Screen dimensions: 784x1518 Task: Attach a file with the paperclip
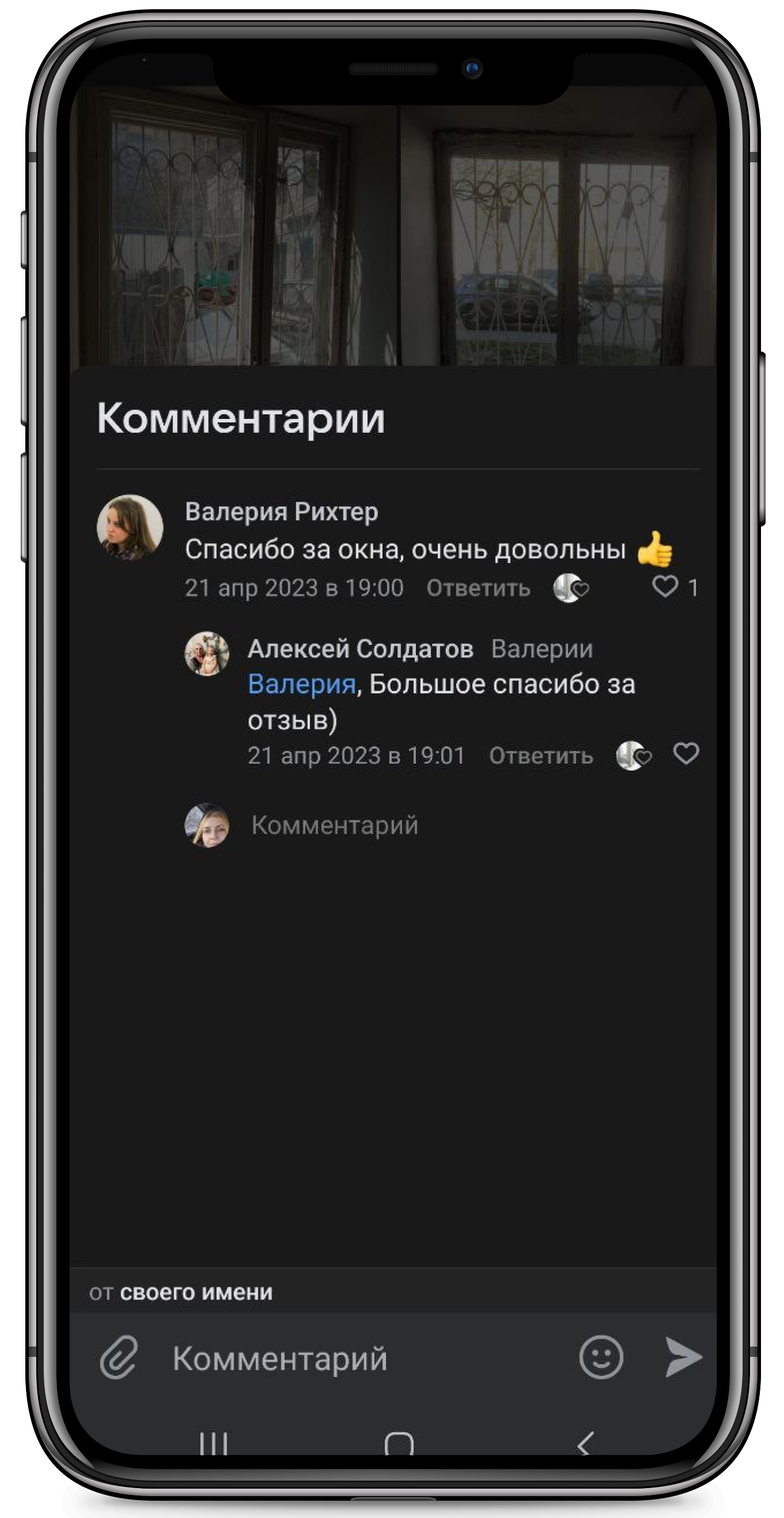point(119,1357)
